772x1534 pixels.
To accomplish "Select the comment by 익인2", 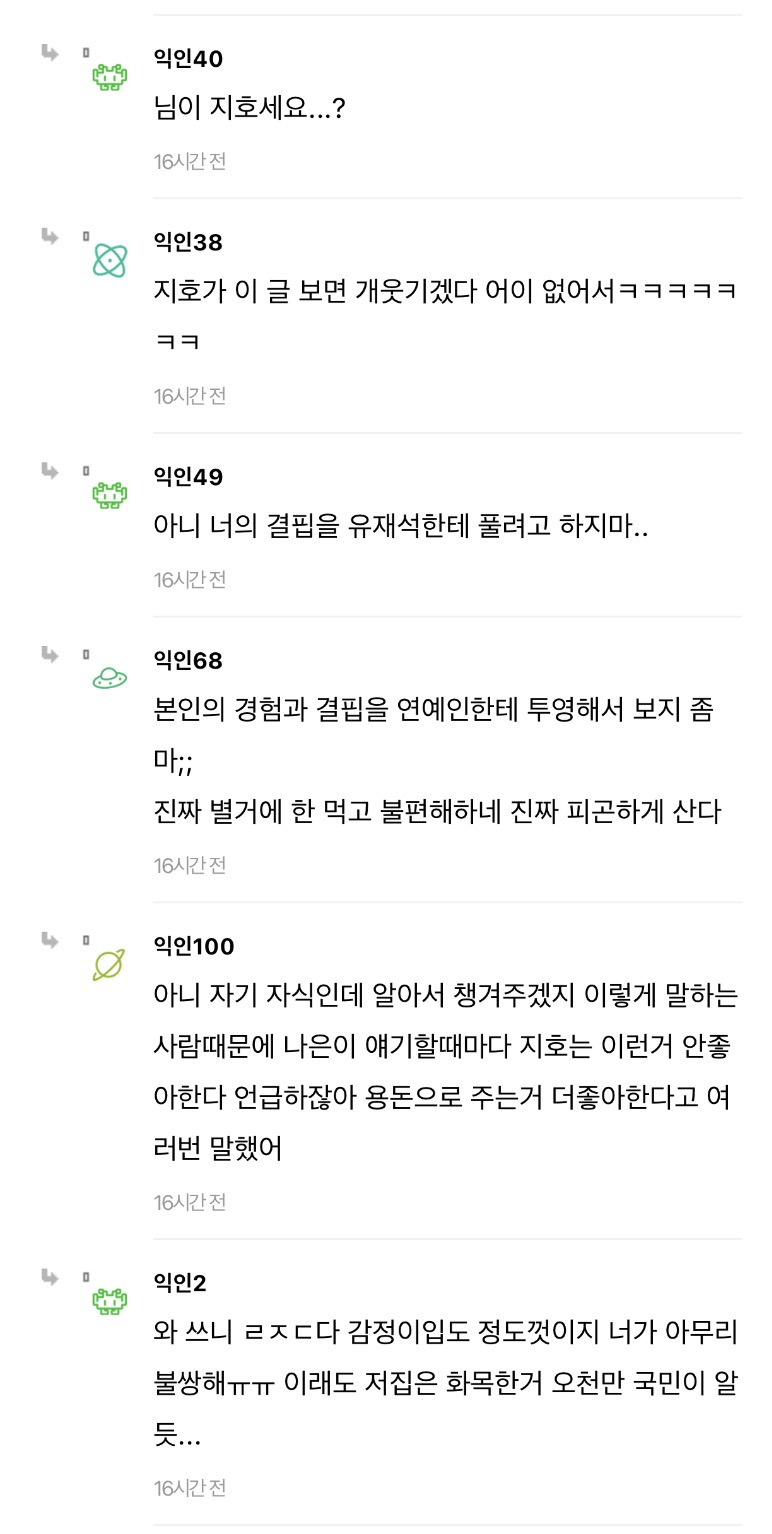I will tap(446, 1385).
